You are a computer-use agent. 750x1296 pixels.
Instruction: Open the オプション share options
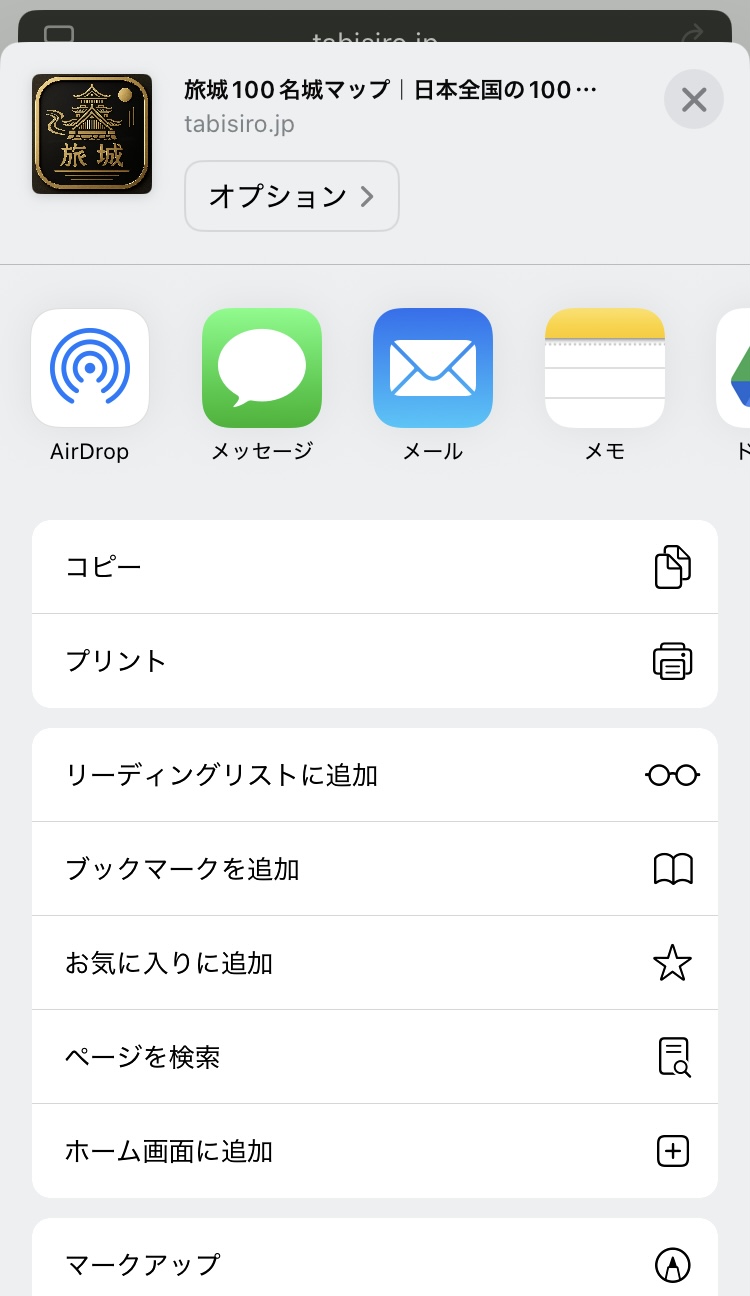(291, 196)
